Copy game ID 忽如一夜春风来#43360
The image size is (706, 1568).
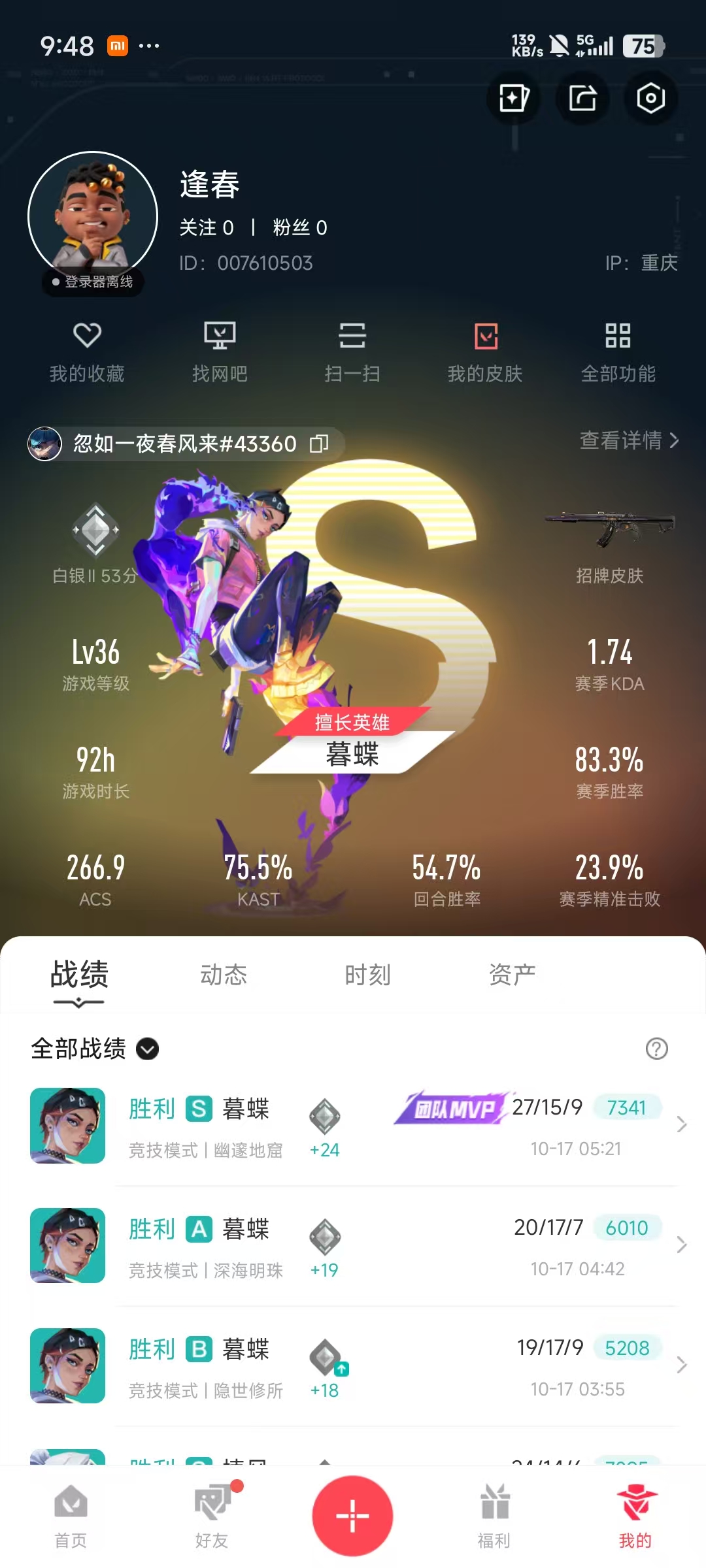pyautogui.click(x=319, y=444)
